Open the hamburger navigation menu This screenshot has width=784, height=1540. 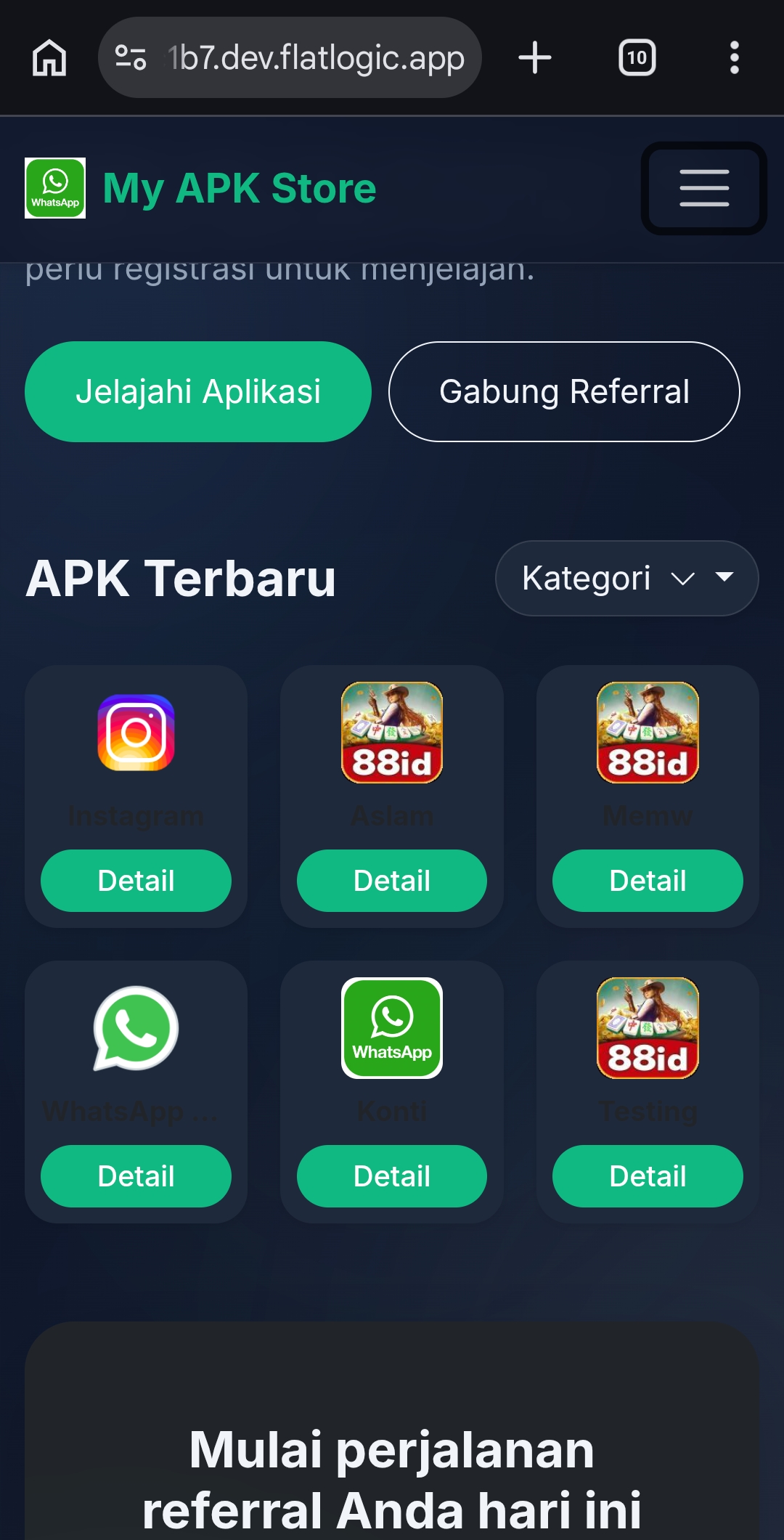703,188
